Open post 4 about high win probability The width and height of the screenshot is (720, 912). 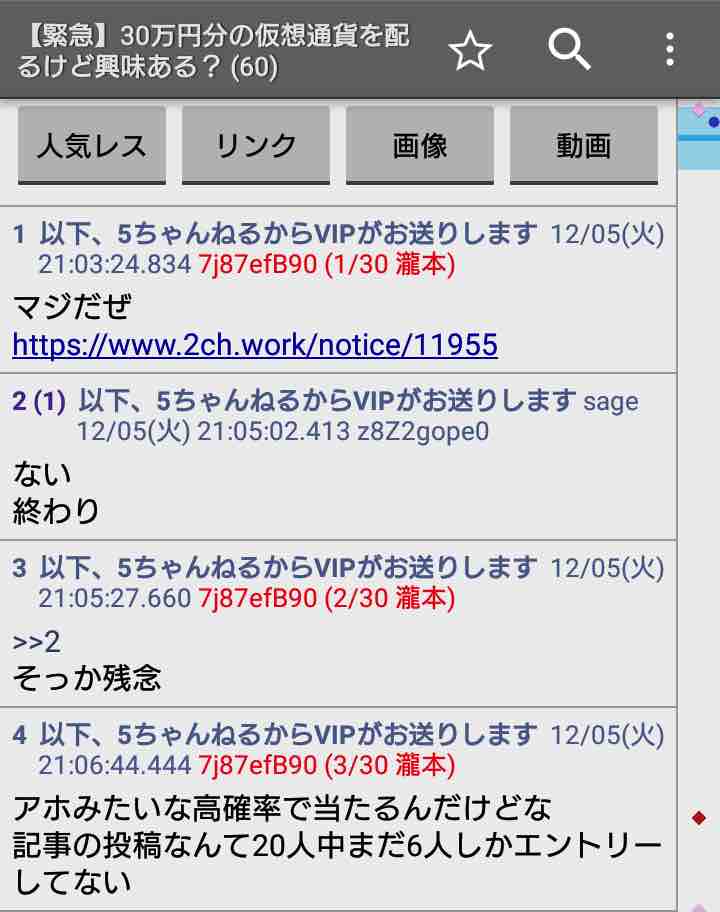coord(19,736)
